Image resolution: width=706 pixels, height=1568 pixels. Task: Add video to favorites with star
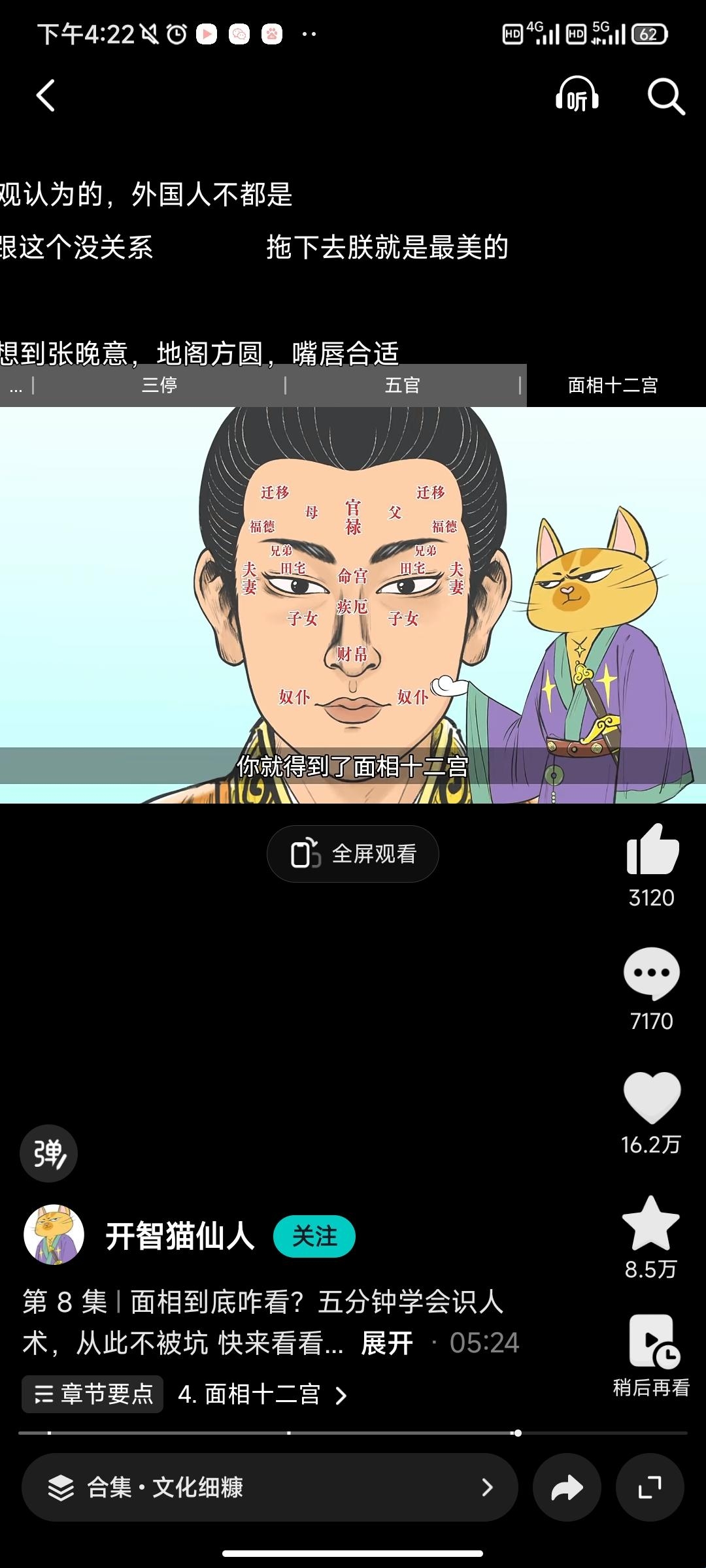click(650, 1223)
